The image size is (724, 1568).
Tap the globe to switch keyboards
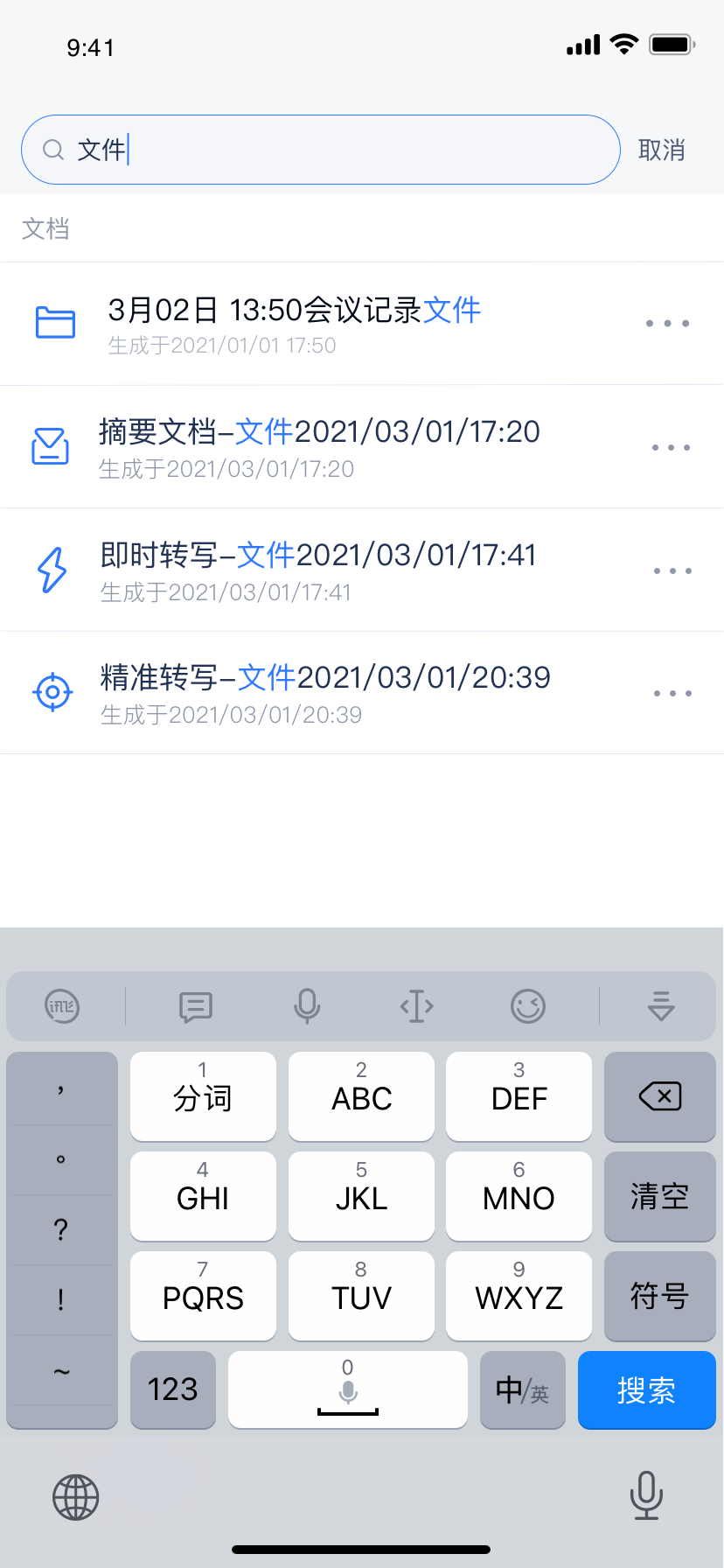(x=76, y=1497)
